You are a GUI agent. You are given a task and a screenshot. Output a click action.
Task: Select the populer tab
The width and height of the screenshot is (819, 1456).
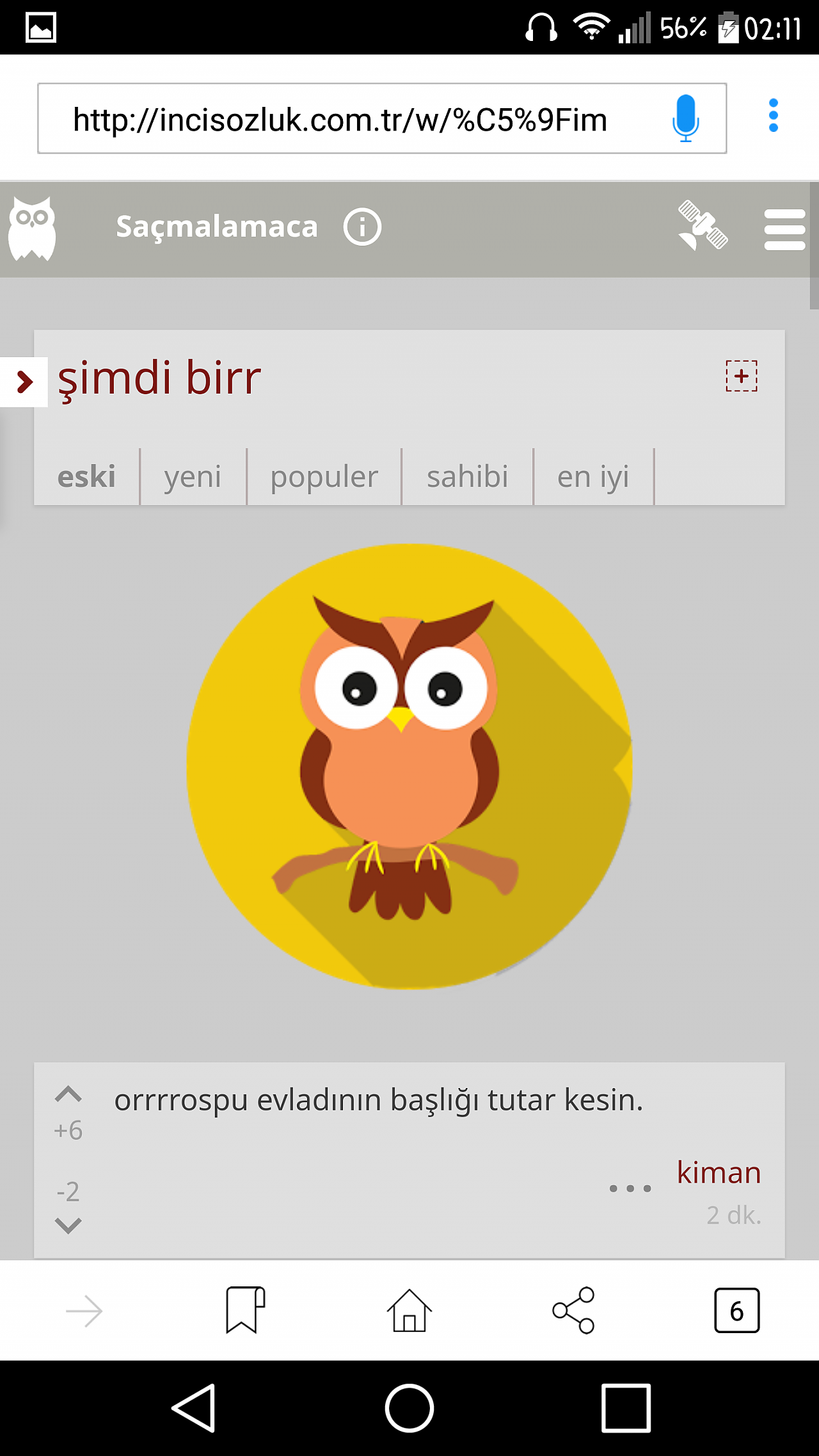point(324,477)
